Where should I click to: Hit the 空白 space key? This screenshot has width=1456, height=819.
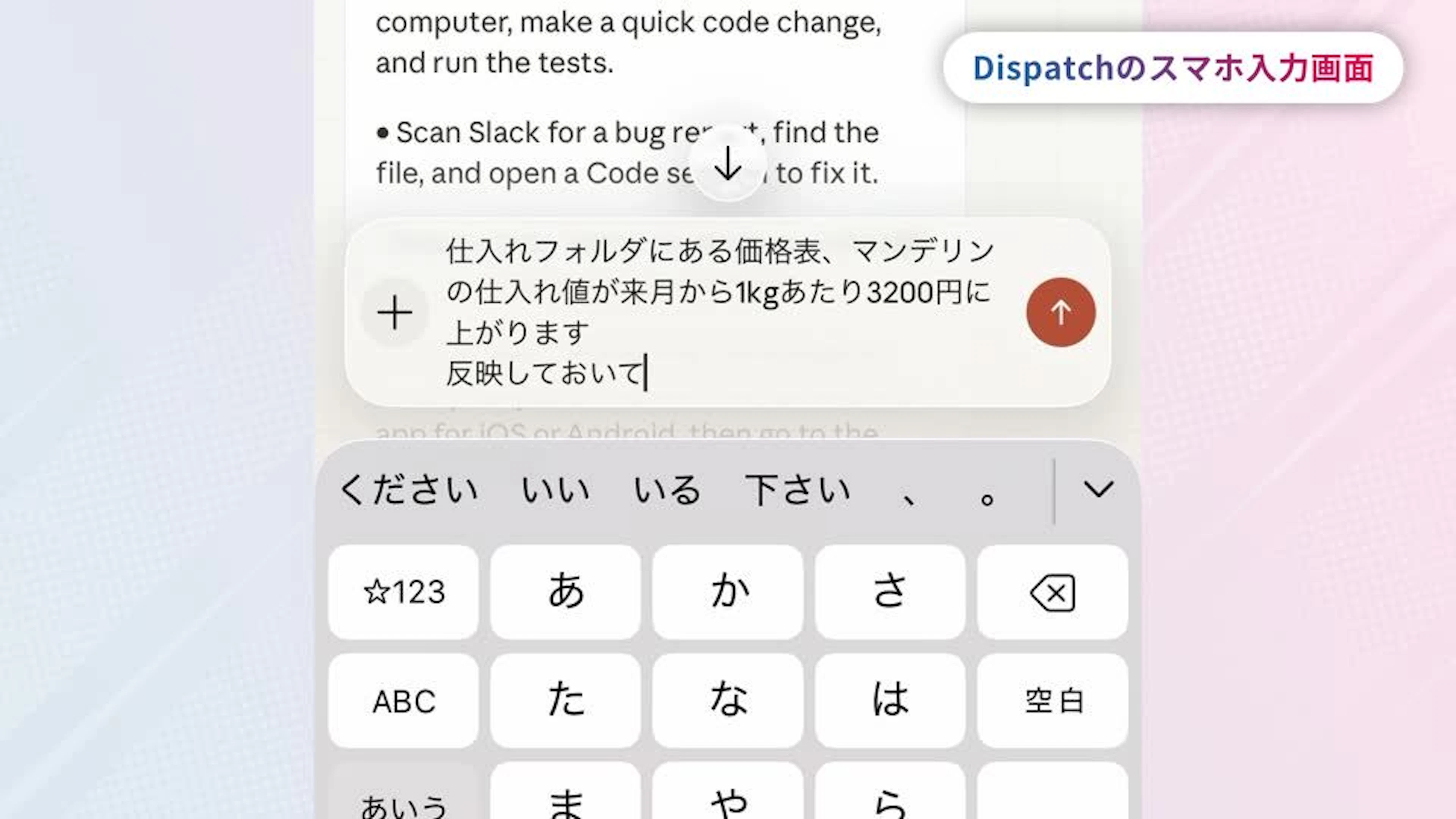(1053, 701)
